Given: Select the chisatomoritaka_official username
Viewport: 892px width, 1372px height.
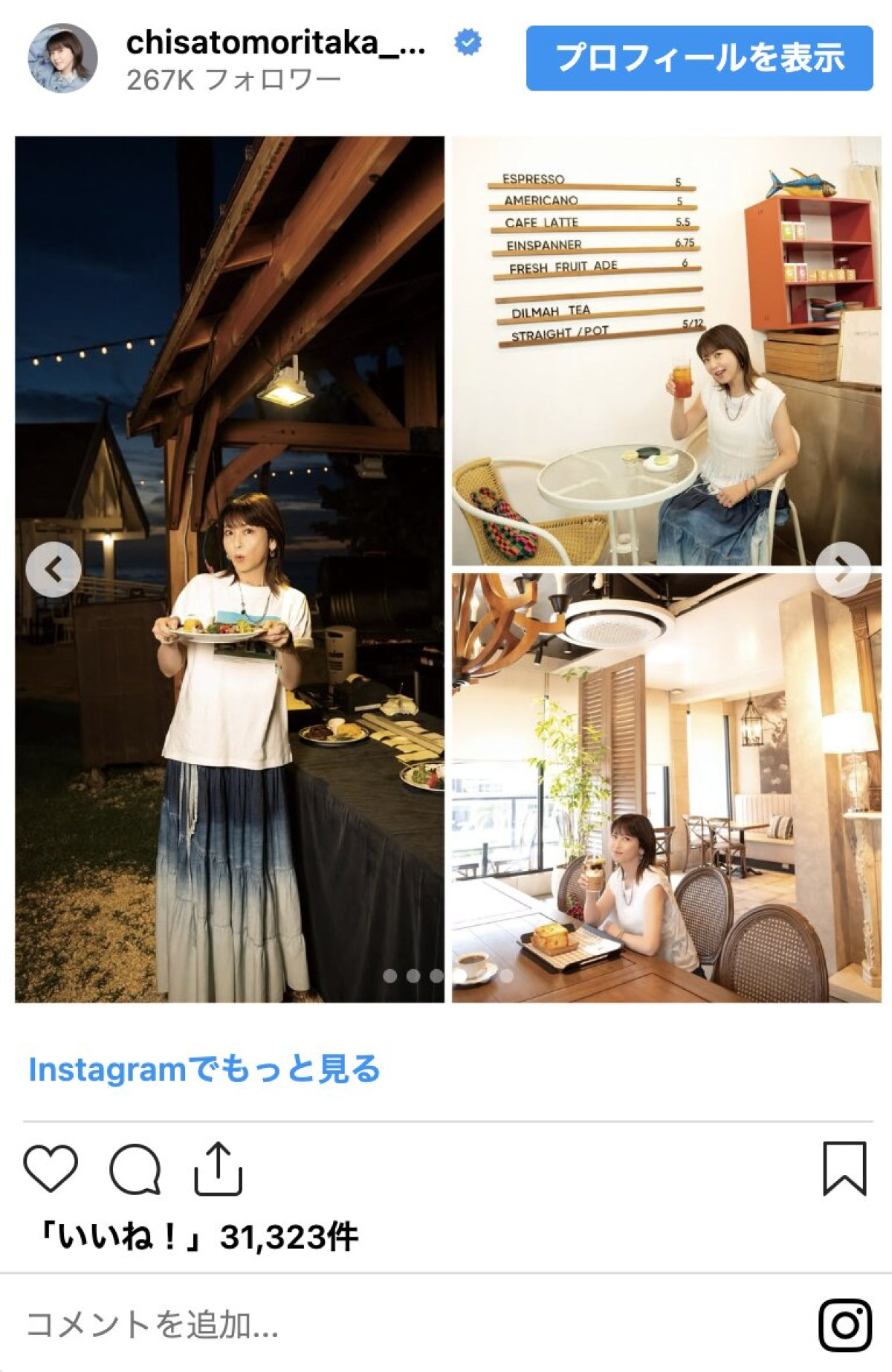Looking at the screenshot, I should (x=275, y=45).
